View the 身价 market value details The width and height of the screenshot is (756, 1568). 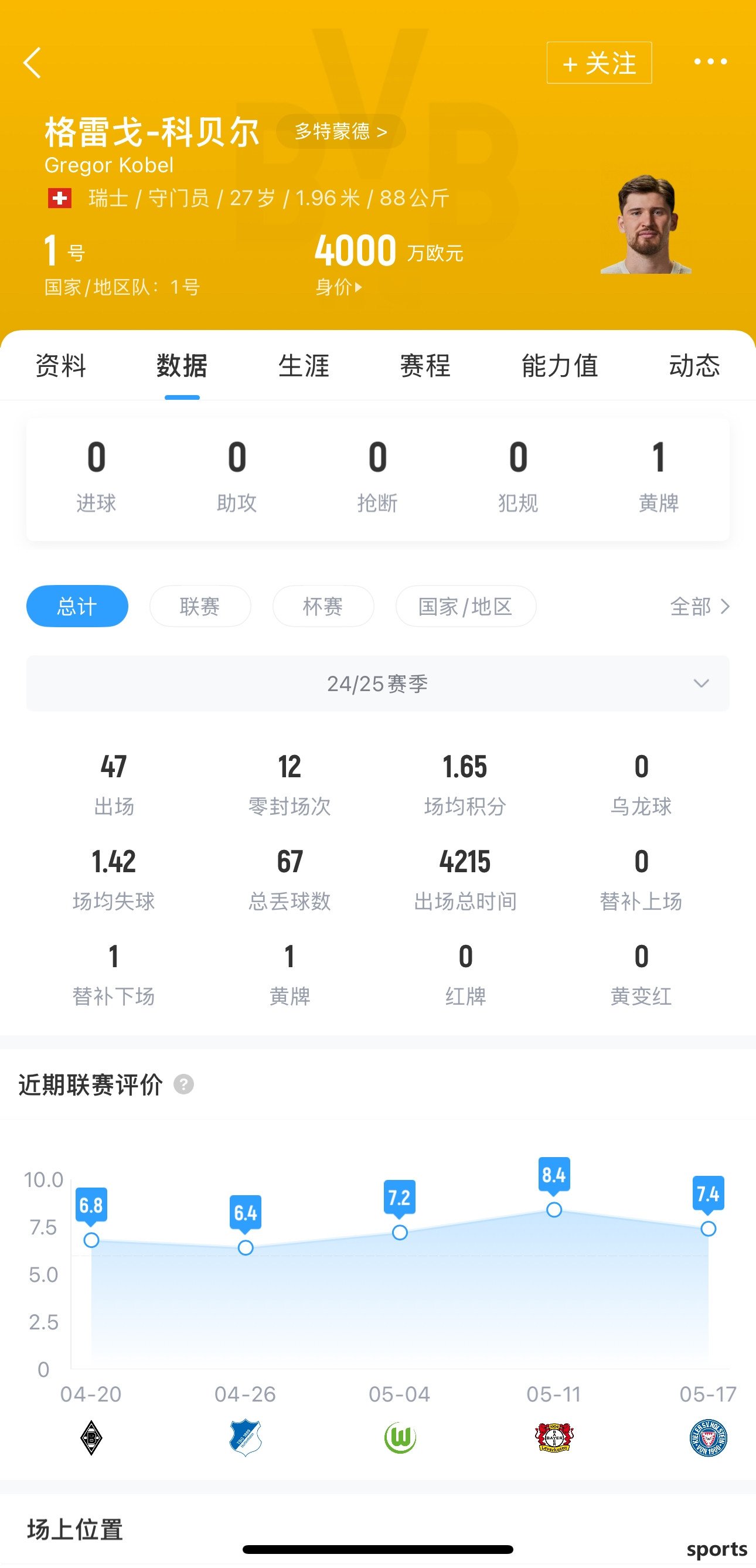[x=338, y=287]
